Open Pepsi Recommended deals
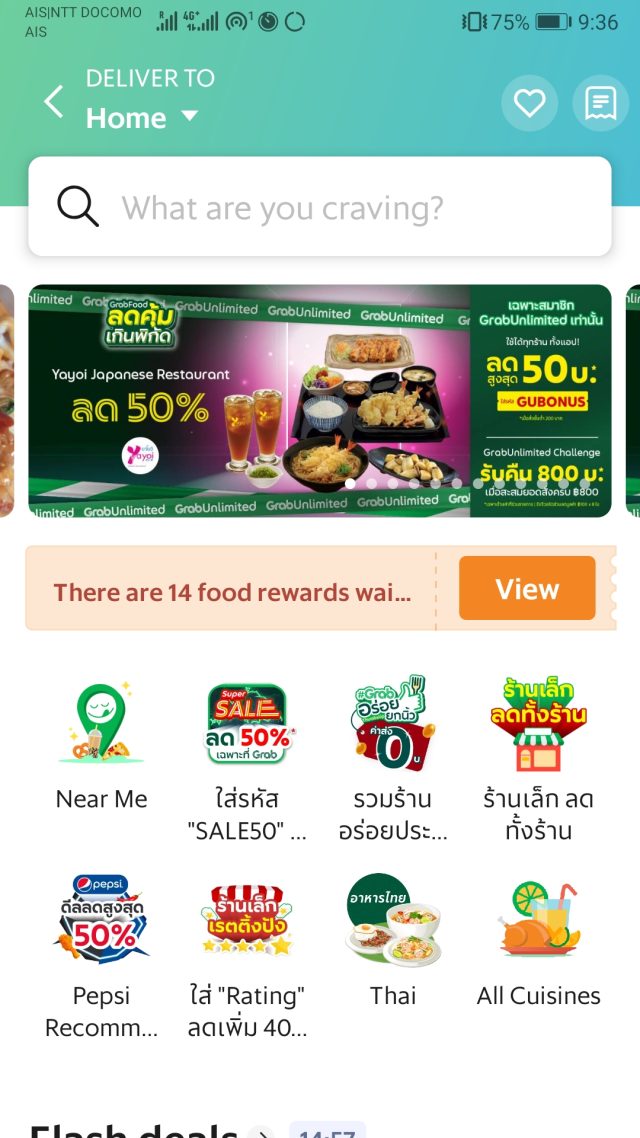The height and width of the screenshot is (1138, 640). pos(102,955)
